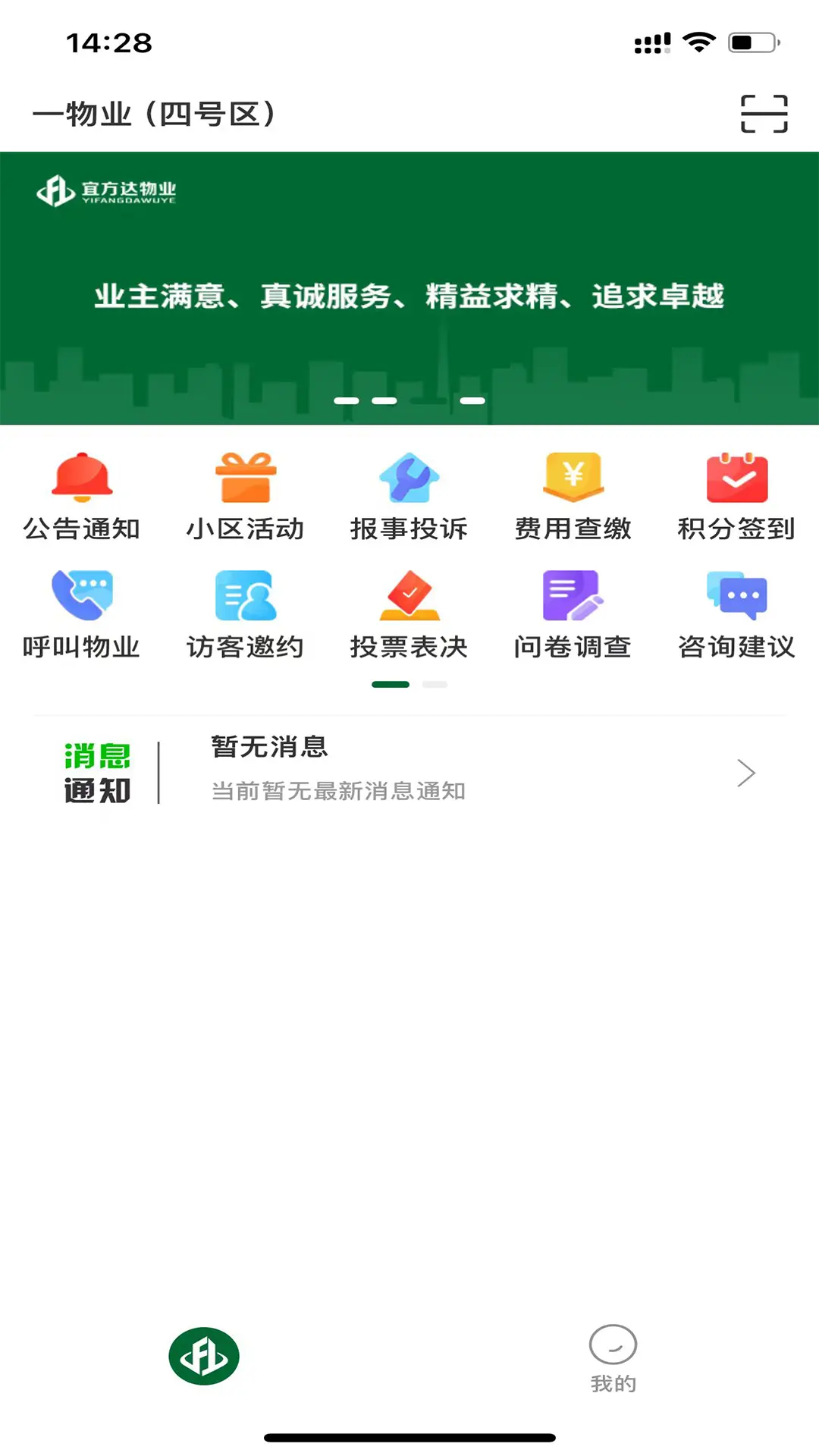
Task: Open the QR code scanner
Action: 764,114
